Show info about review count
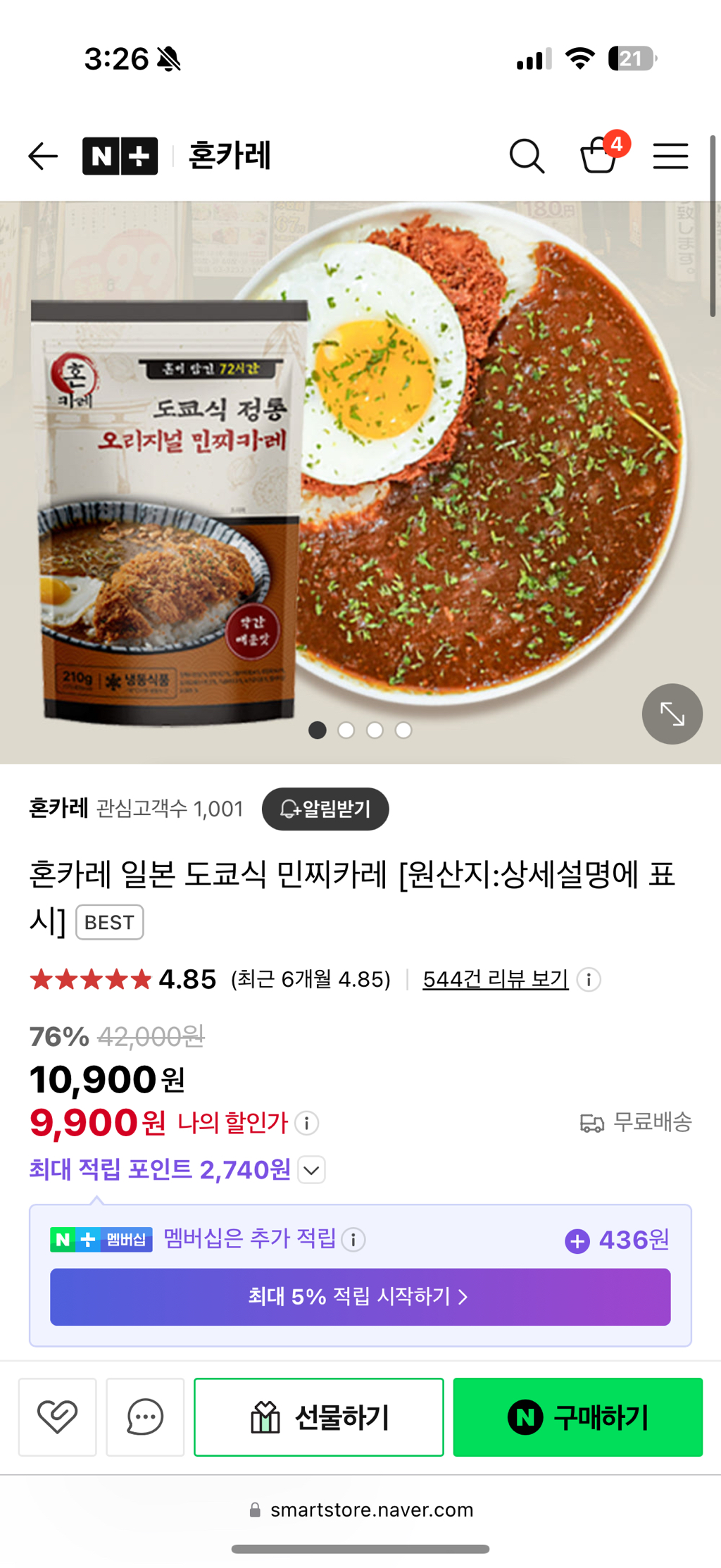The height and width of the screenshot is (1568, 721). 589,979
